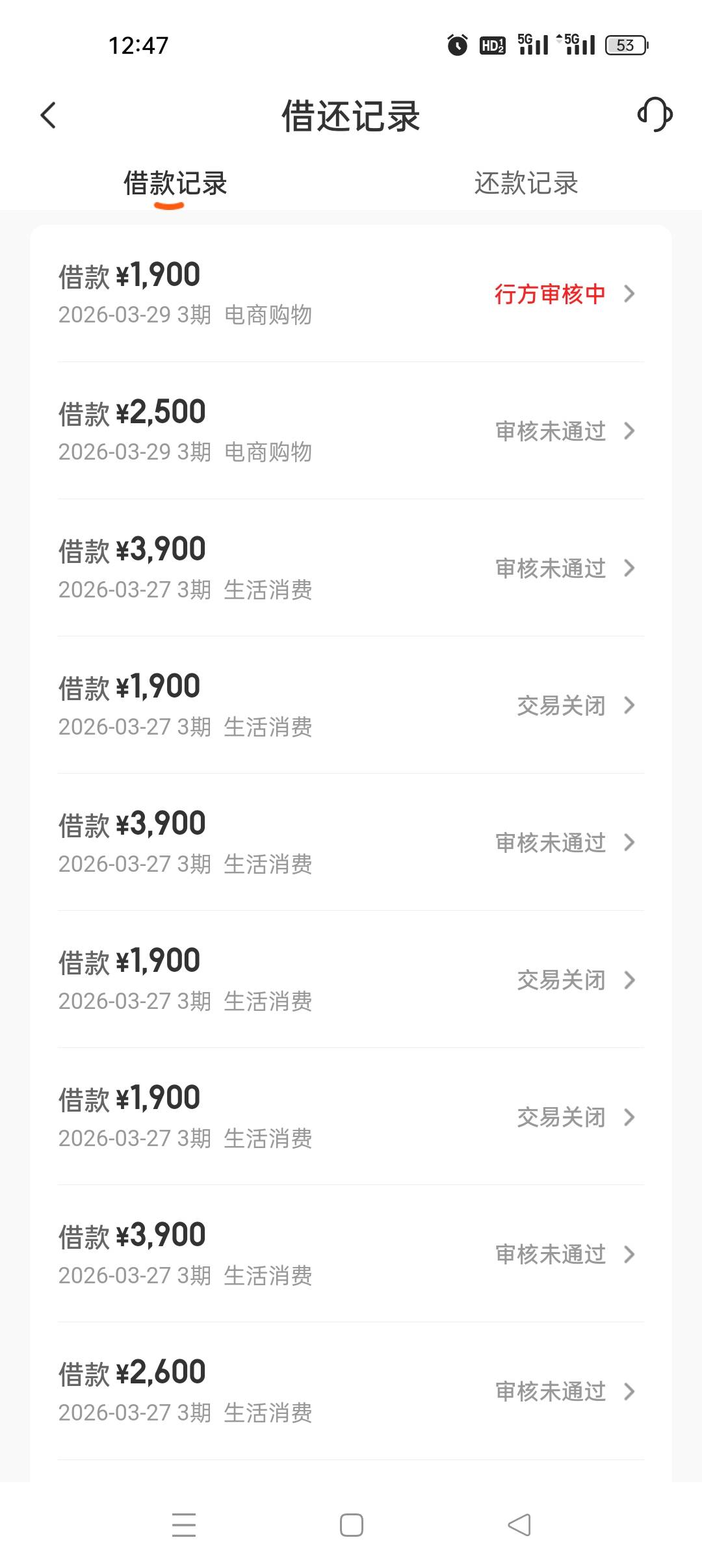Open recent apps from the navigation bar
702x1568 pixels.
click(x=184, y=1525)
